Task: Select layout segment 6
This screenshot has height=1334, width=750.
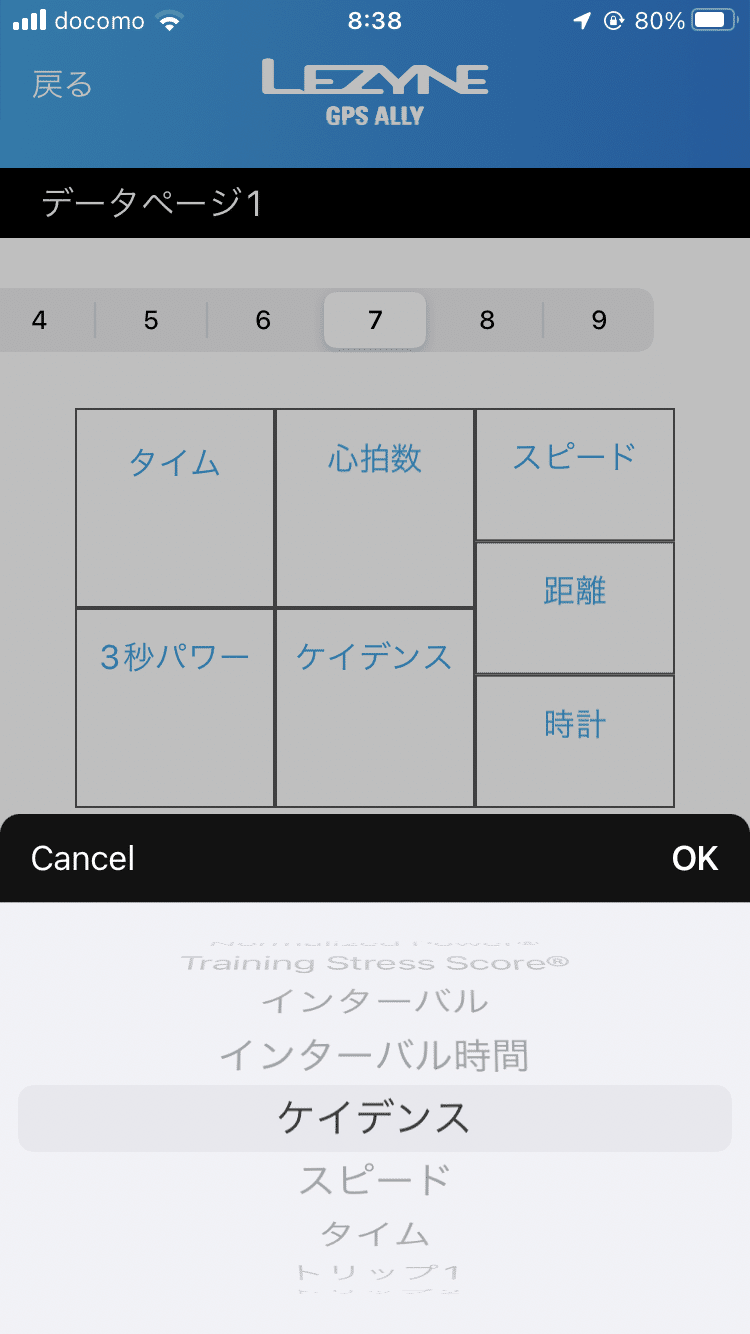Action: click(x=263, y=320)
